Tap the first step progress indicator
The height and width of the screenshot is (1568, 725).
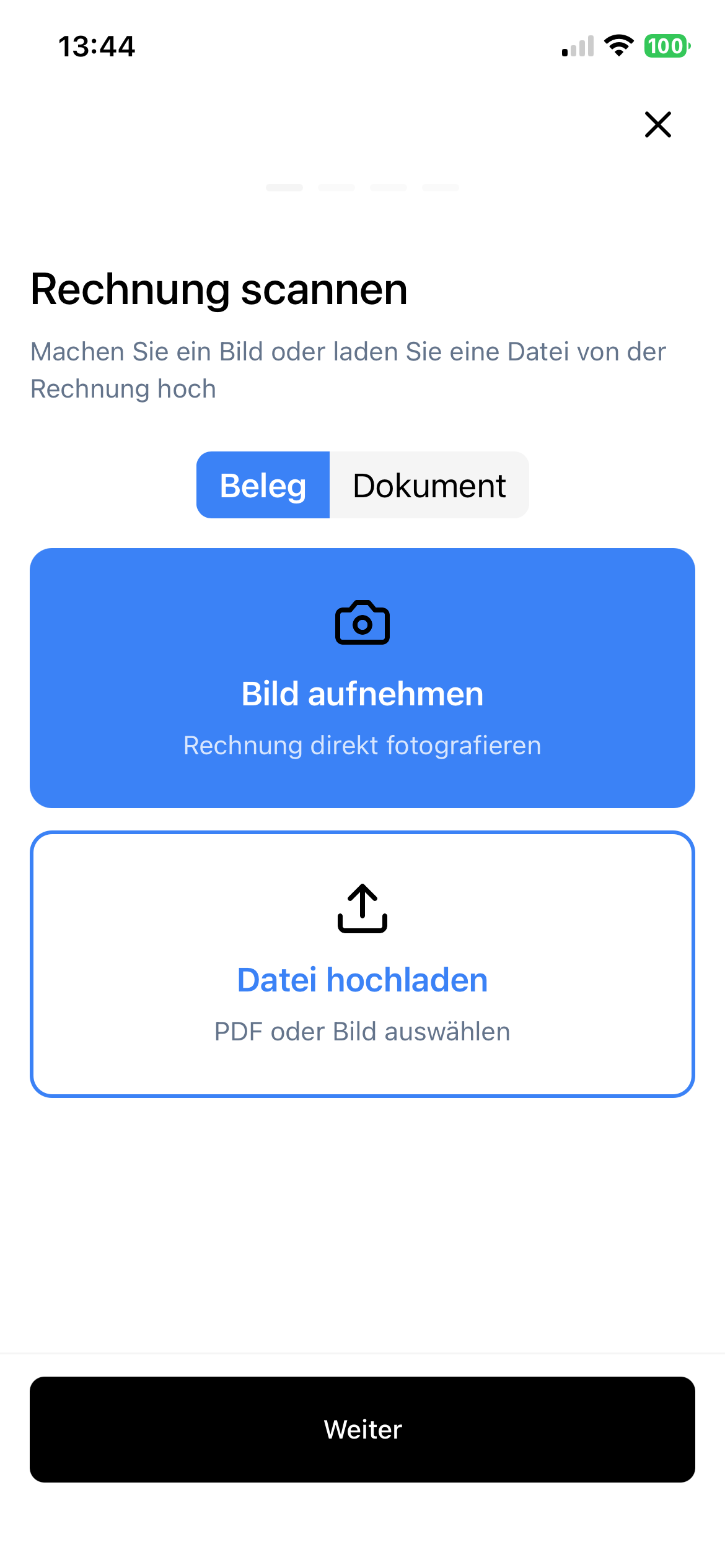point(285,187)
